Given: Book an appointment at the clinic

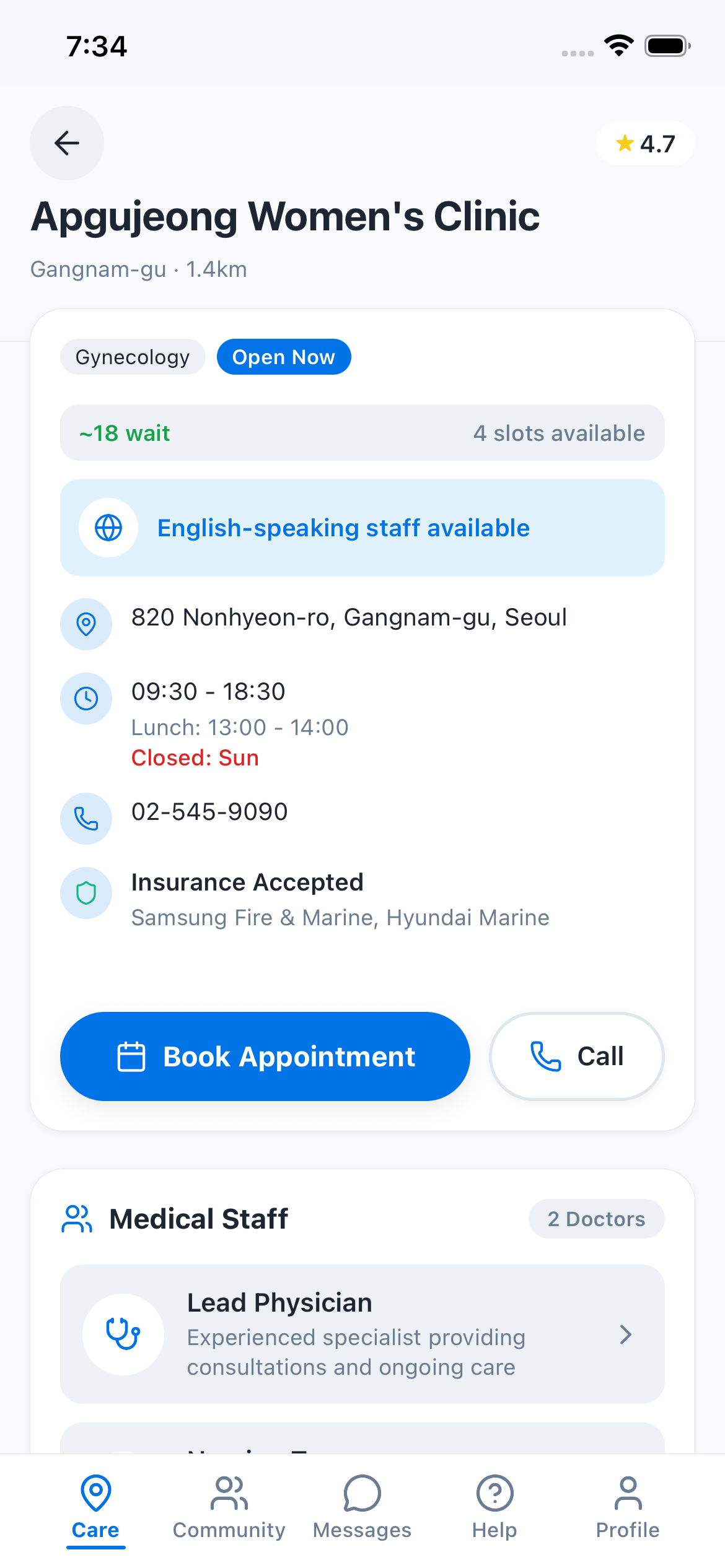Looking at the screenshot, I should 265,1056.
